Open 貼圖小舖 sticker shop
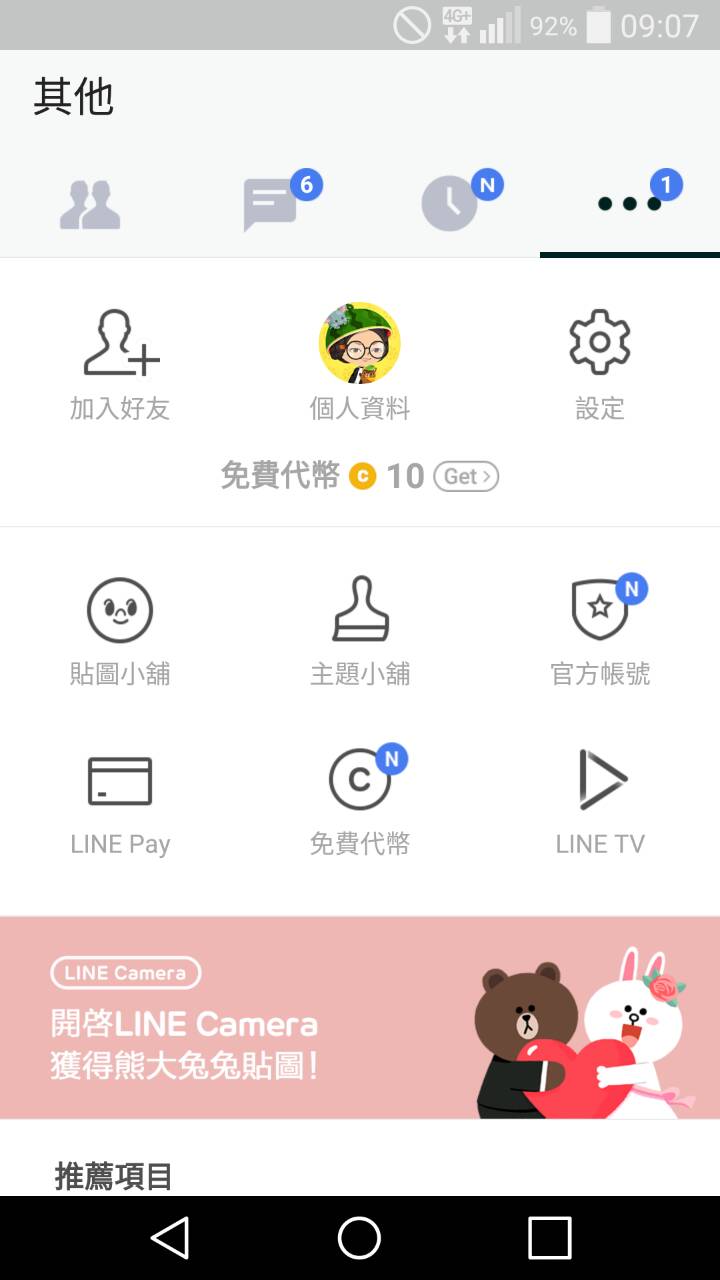This screenshot has height=1280, width=720. tap(120, 631)
